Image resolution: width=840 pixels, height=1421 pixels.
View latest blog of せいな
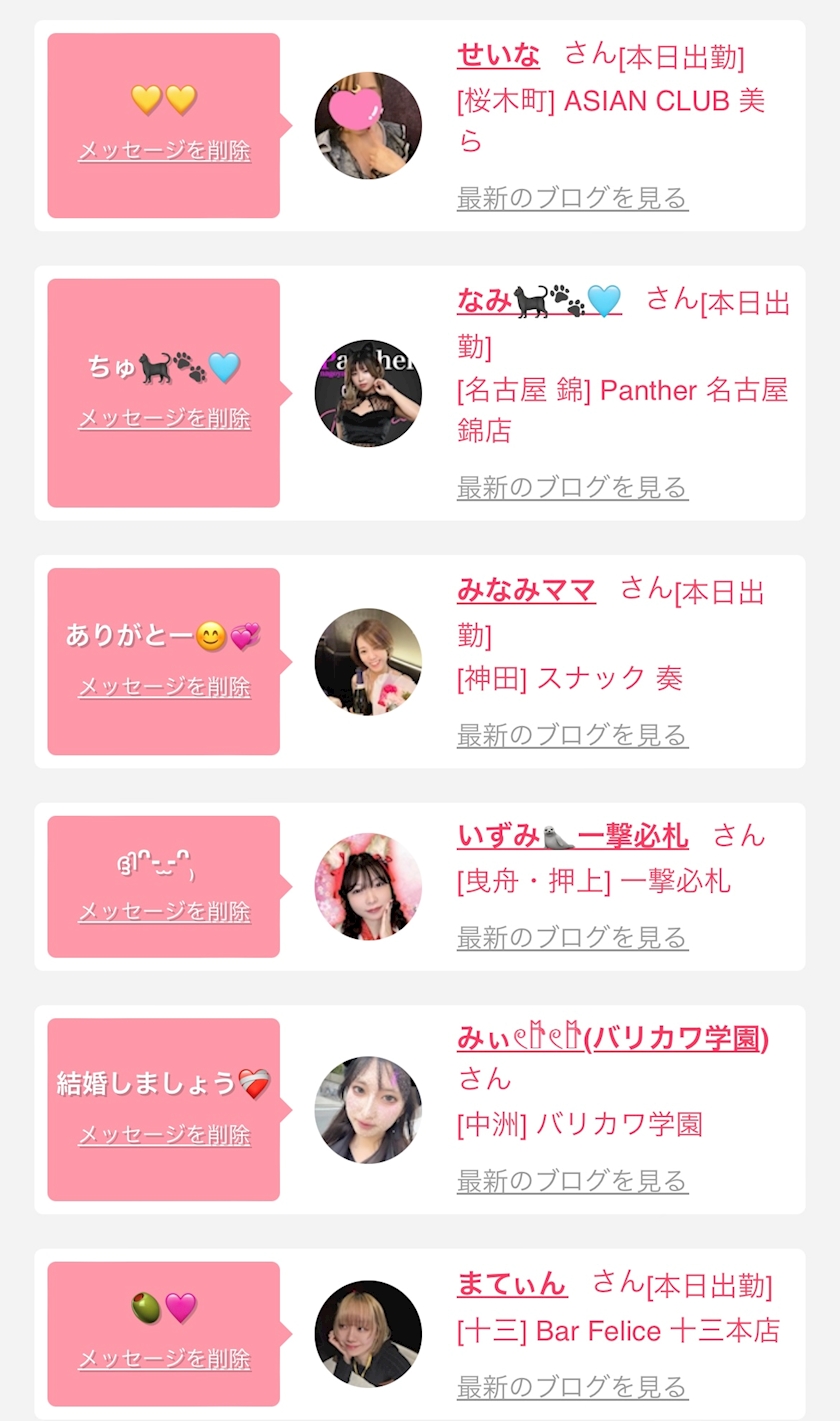pos(572,198)
